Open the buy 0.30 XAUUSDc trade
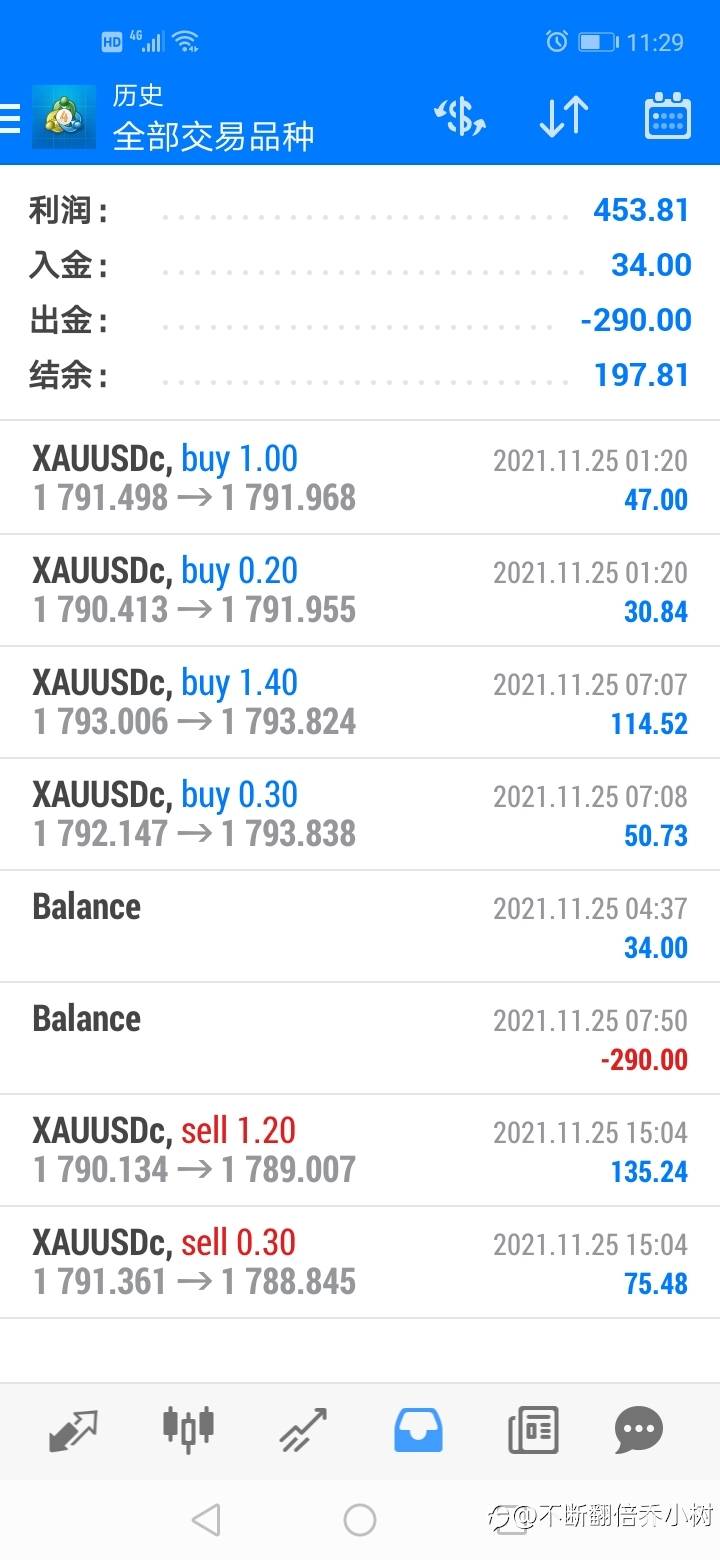The height and width of the screenshot is (1560, 720). point(360,814)
